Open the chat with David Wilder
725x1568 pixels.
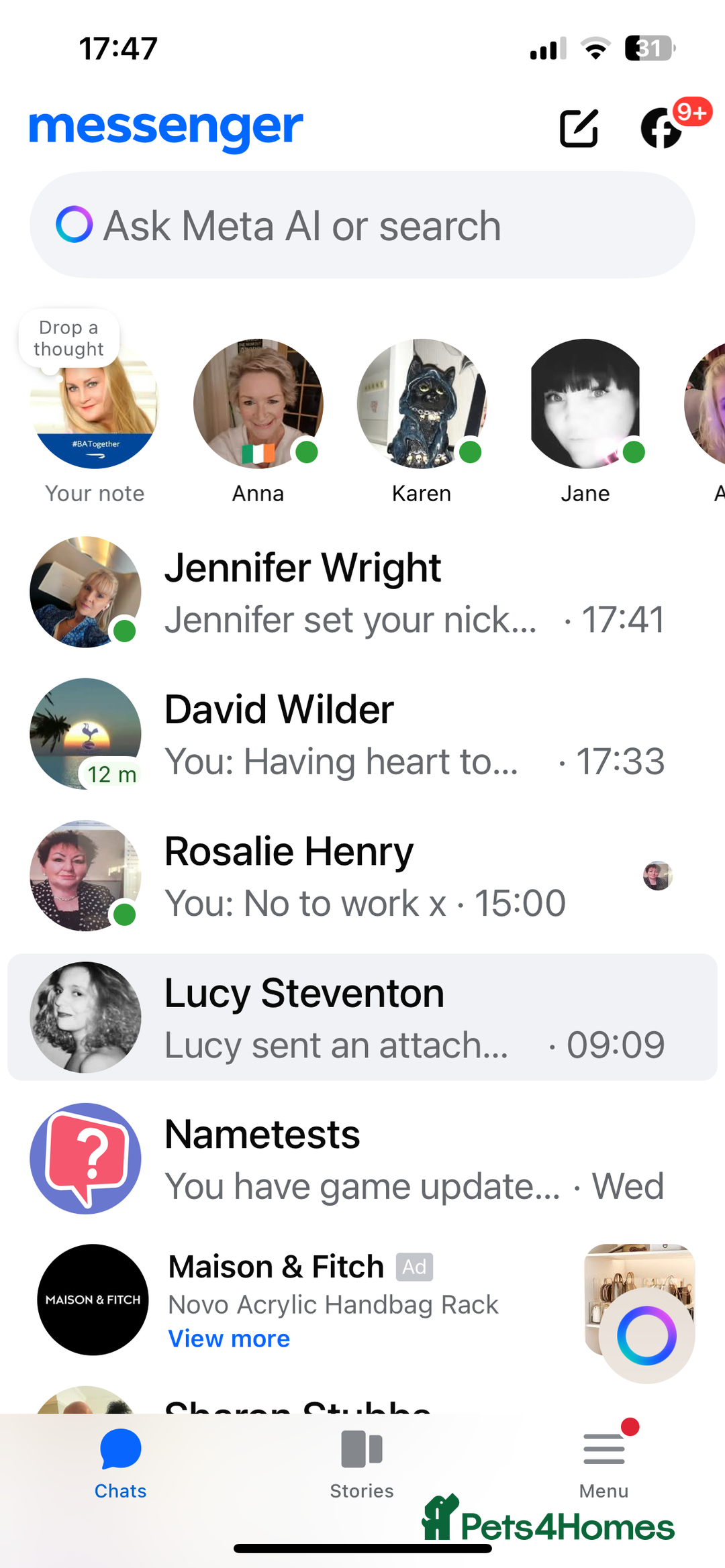point(362,734)
